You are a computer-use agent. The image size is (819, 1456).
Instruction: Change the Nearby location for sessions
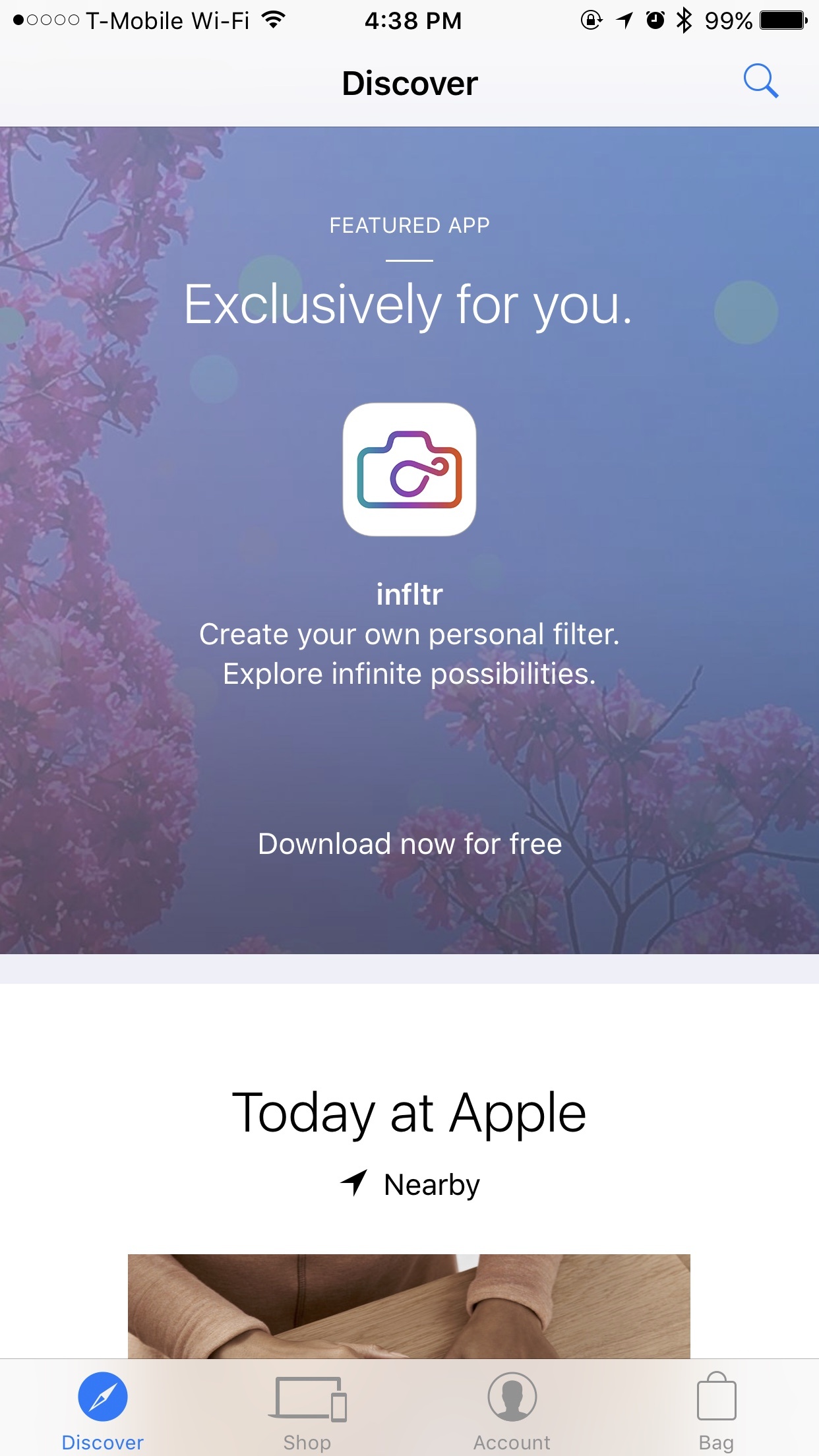(x=409, y=1184)
